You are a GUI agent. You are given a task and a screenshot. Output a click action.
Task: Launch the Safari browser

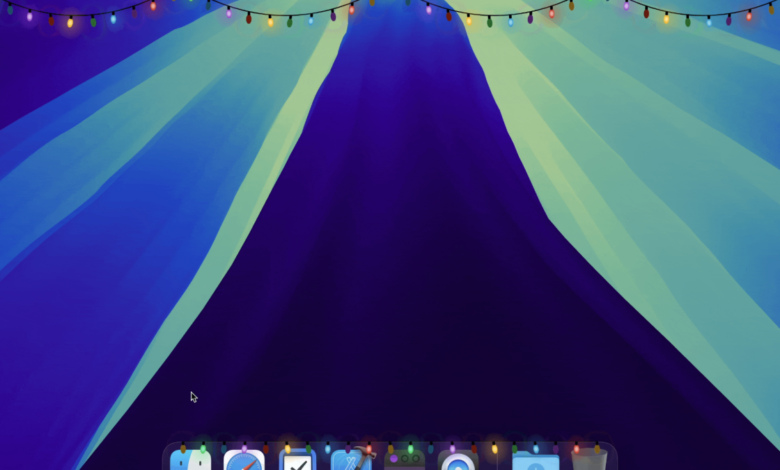coord(244,461)
